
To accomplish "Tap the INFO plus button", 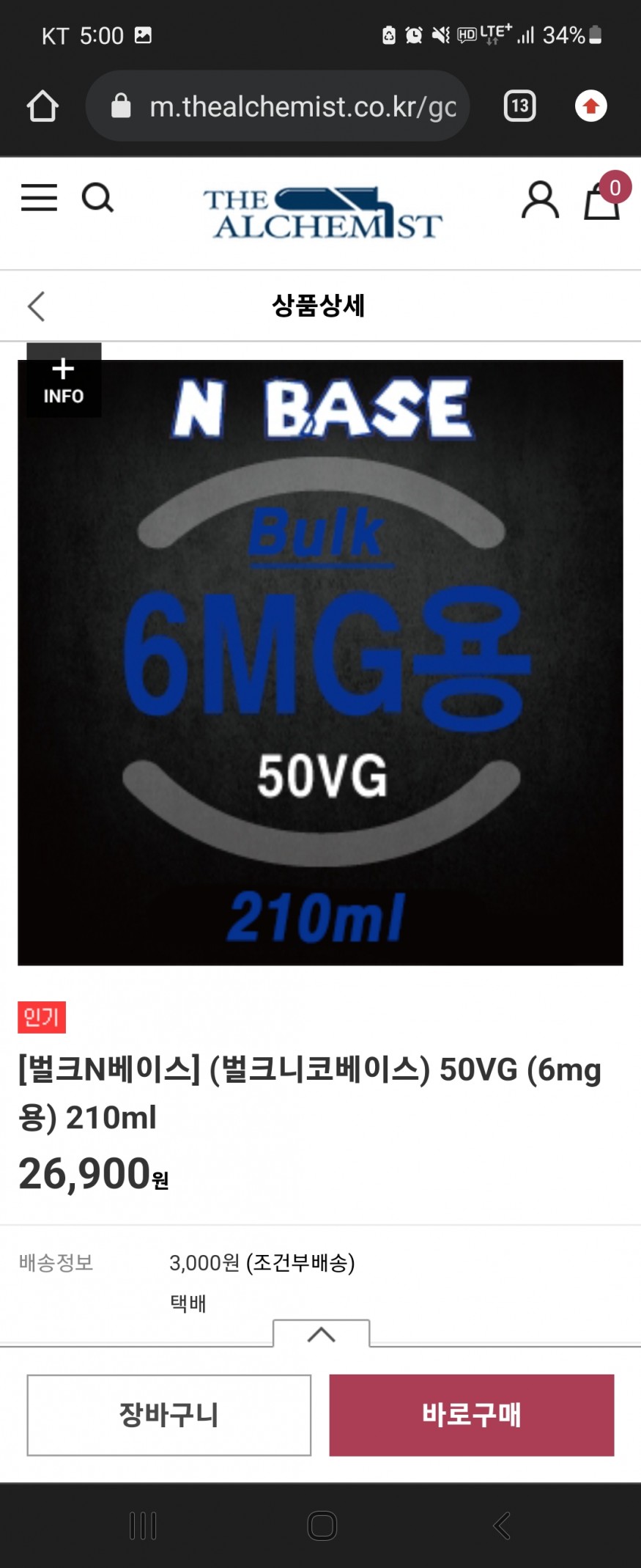I will [x=64, y=380].
